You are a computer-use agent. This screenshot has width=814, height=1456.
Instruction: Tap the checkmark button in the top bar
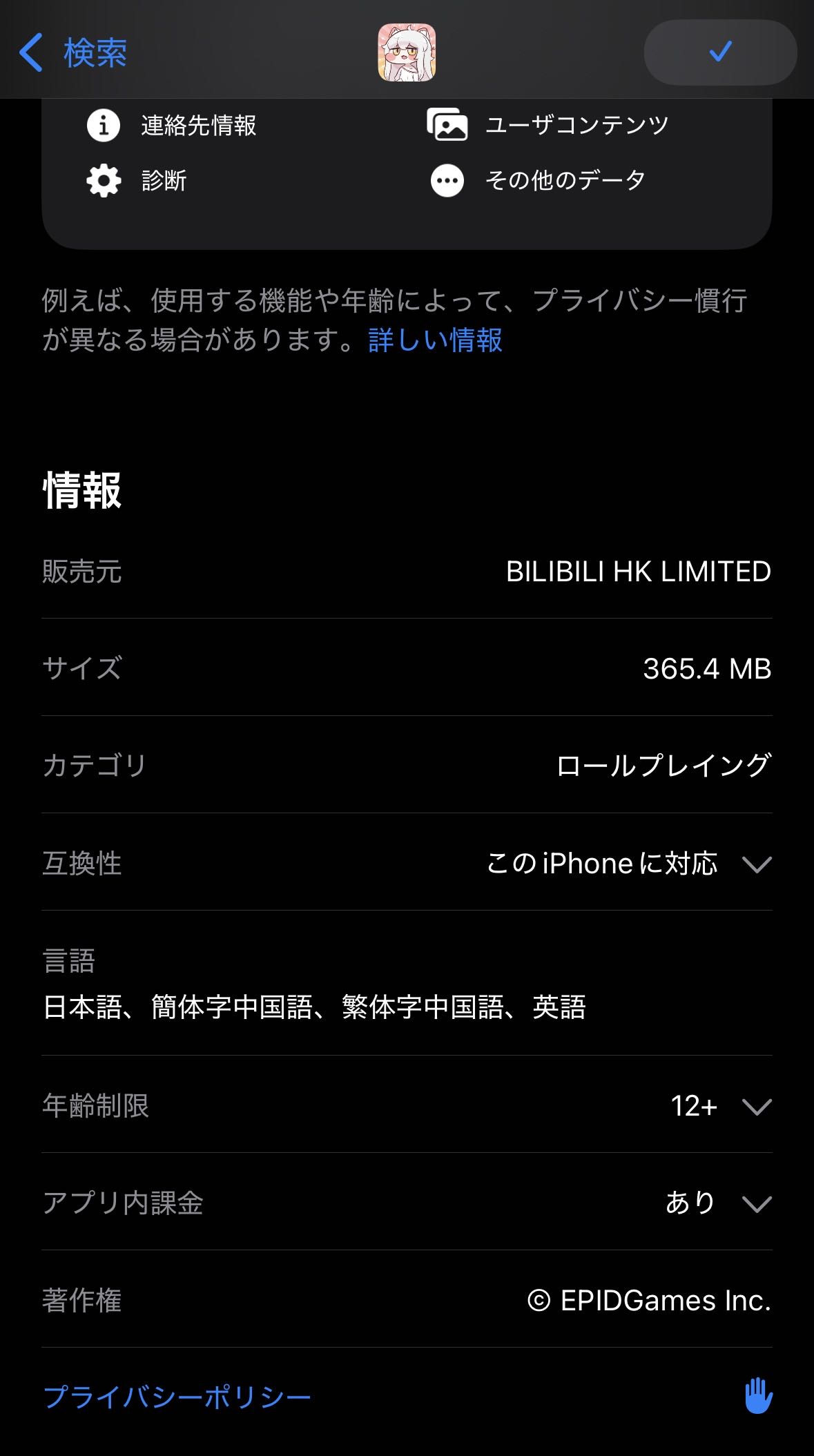pos(719,52)
